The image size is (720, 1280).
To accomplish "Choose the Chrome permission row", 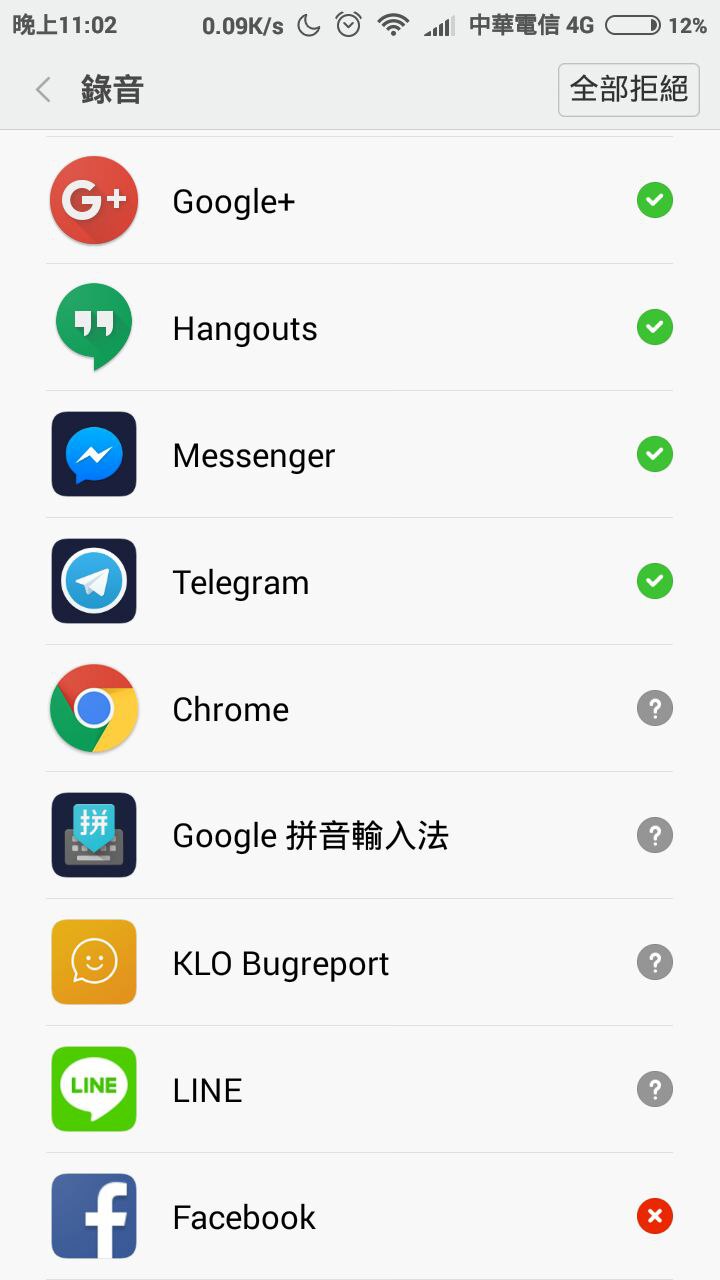I will (360, 709).
